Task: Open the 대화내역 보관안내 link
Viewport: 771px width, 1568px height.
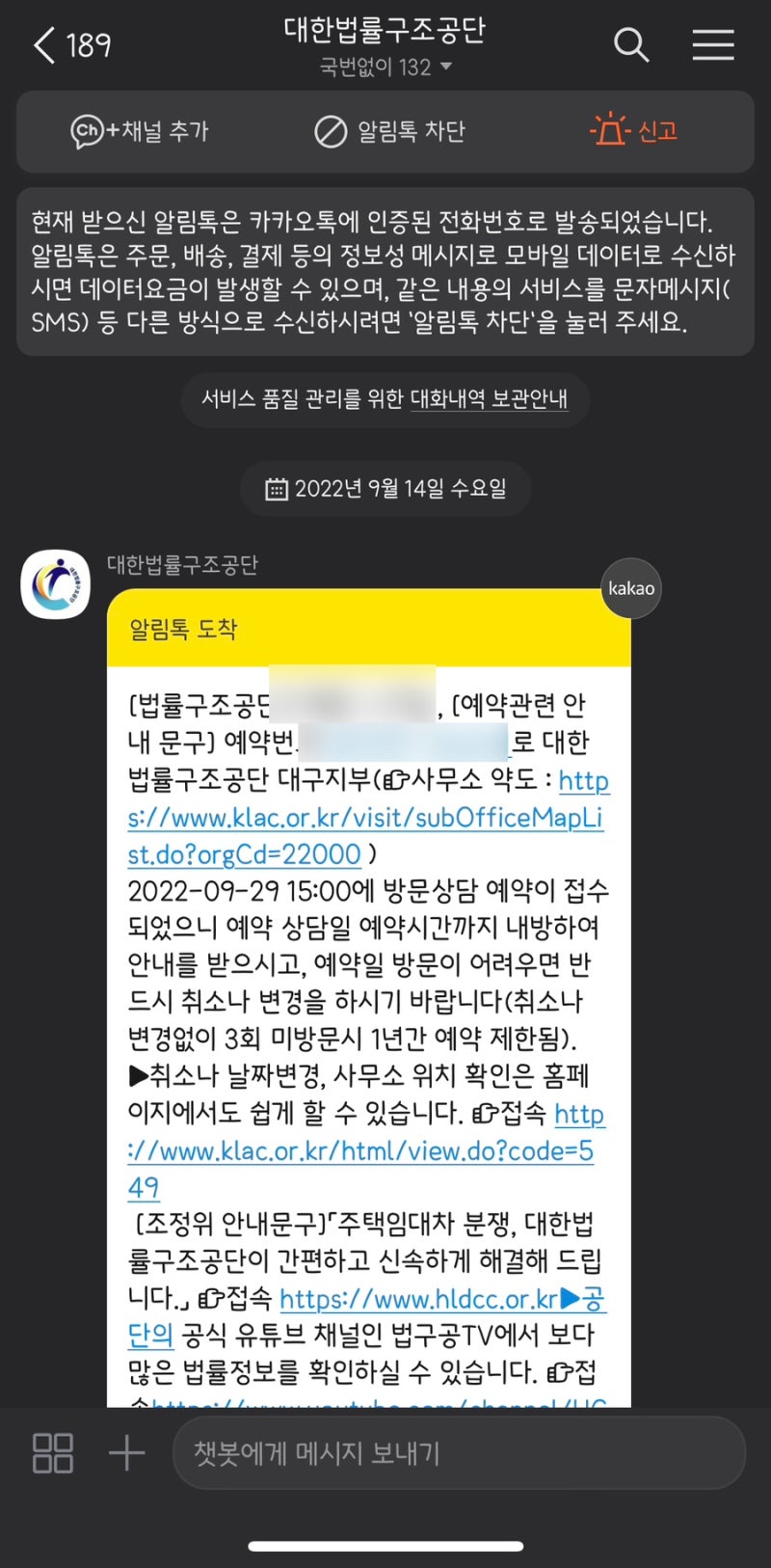Action: click(x=489, y=399)
